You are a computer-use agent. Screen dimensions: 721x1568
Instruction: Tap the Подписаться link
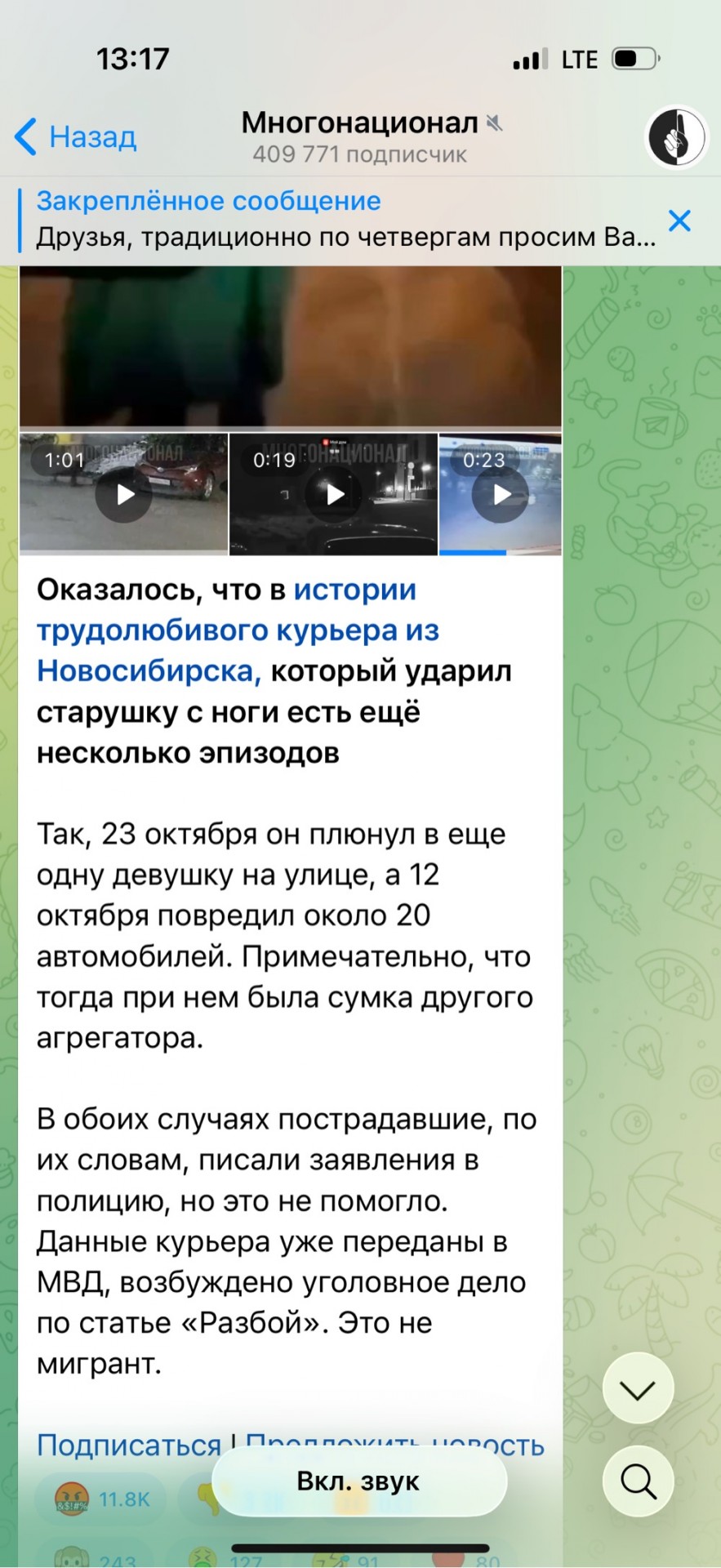pyautogui.click(x=128, y=1444)
